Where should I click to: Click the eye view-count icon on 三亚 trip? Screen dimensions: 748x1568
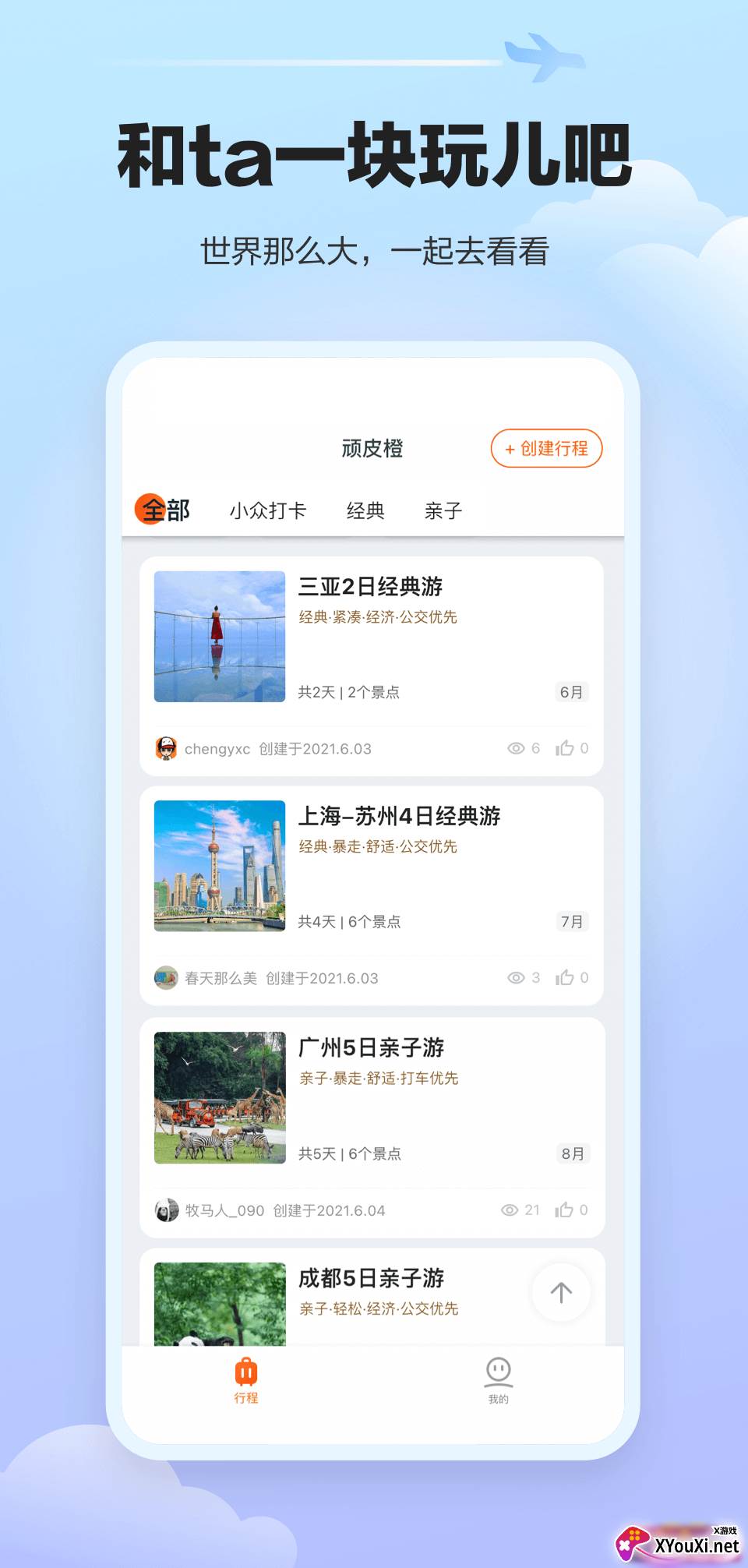tap(516, 747)
